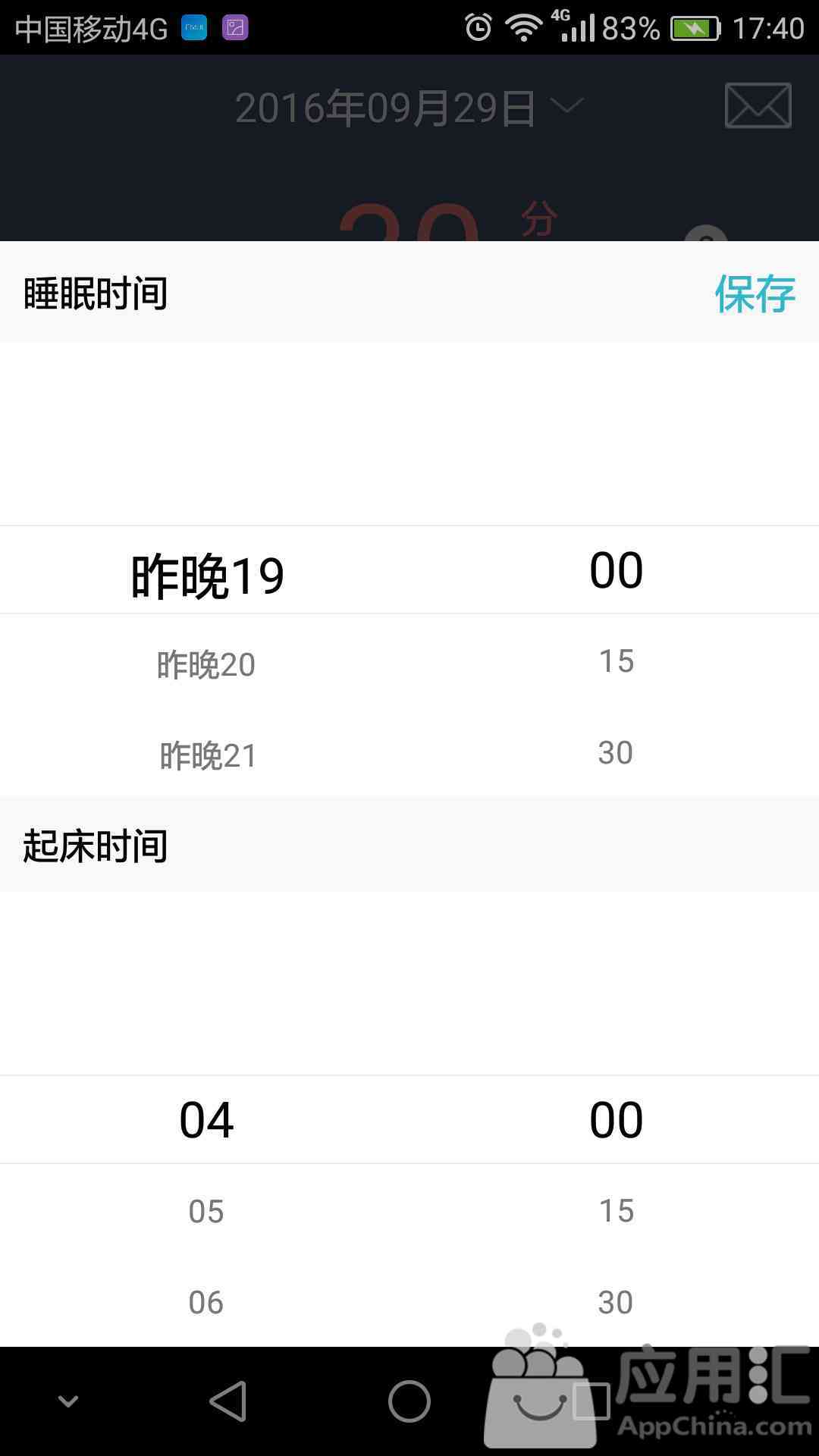The image size is (819, 1456).
Task: Go to the home screen via the home button
Action: pyautogui.click(x=409, y=1401)
